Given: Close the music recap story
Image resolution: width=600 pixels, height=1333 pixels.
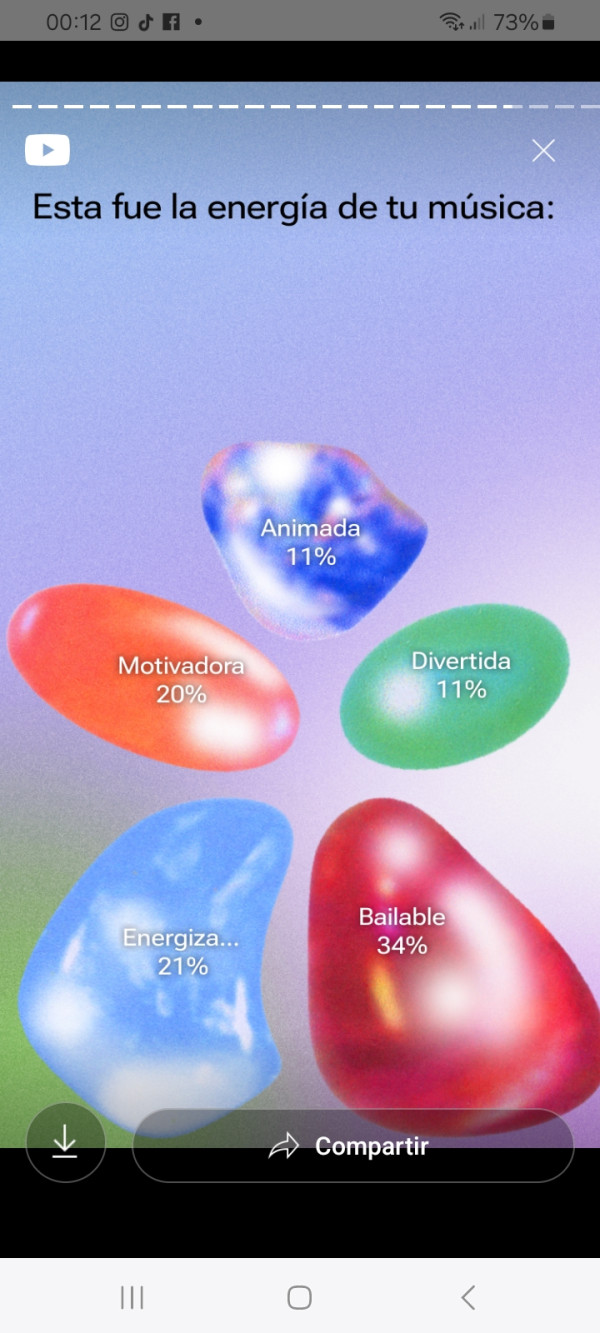Looking at the screenshot, I should click(543, 151).
